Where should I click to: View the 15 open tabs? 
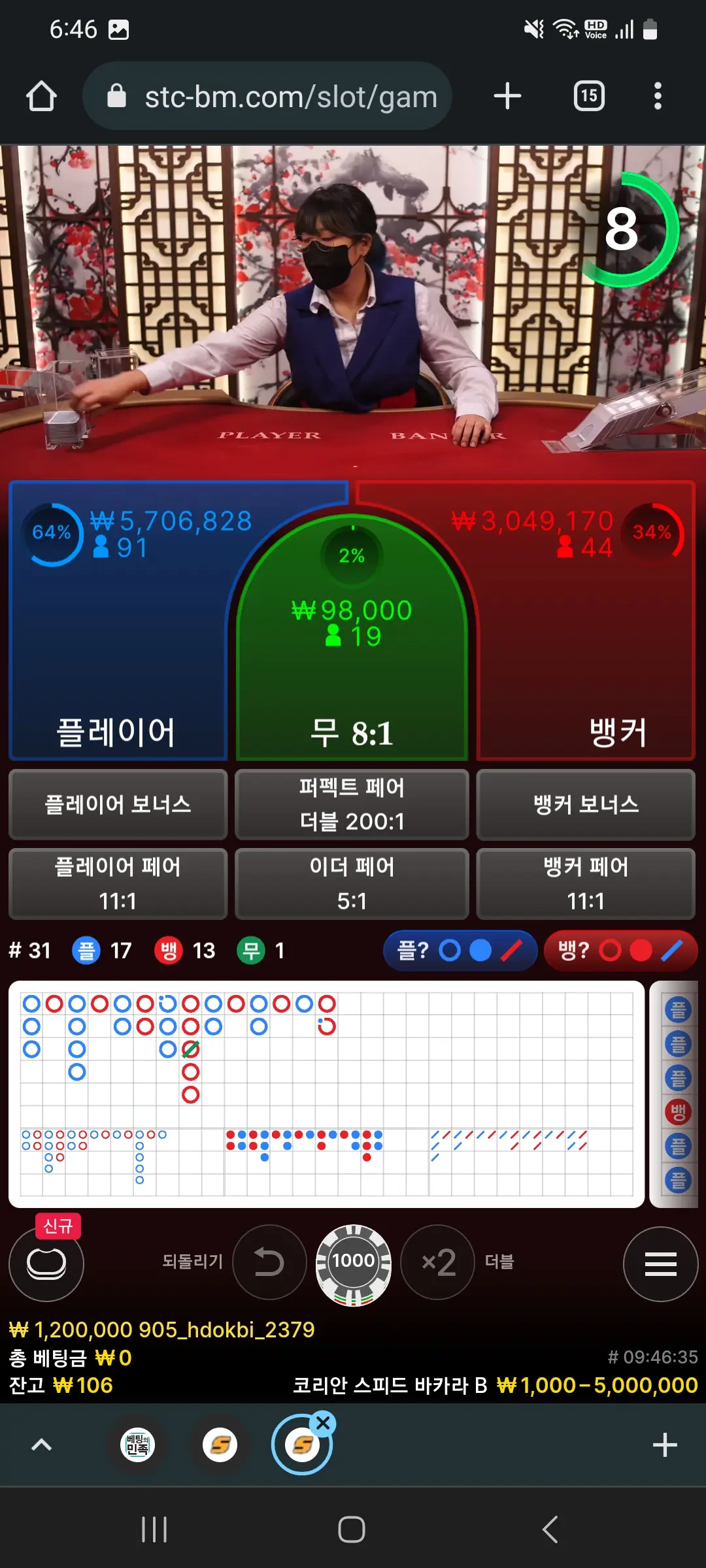point(589,97)
